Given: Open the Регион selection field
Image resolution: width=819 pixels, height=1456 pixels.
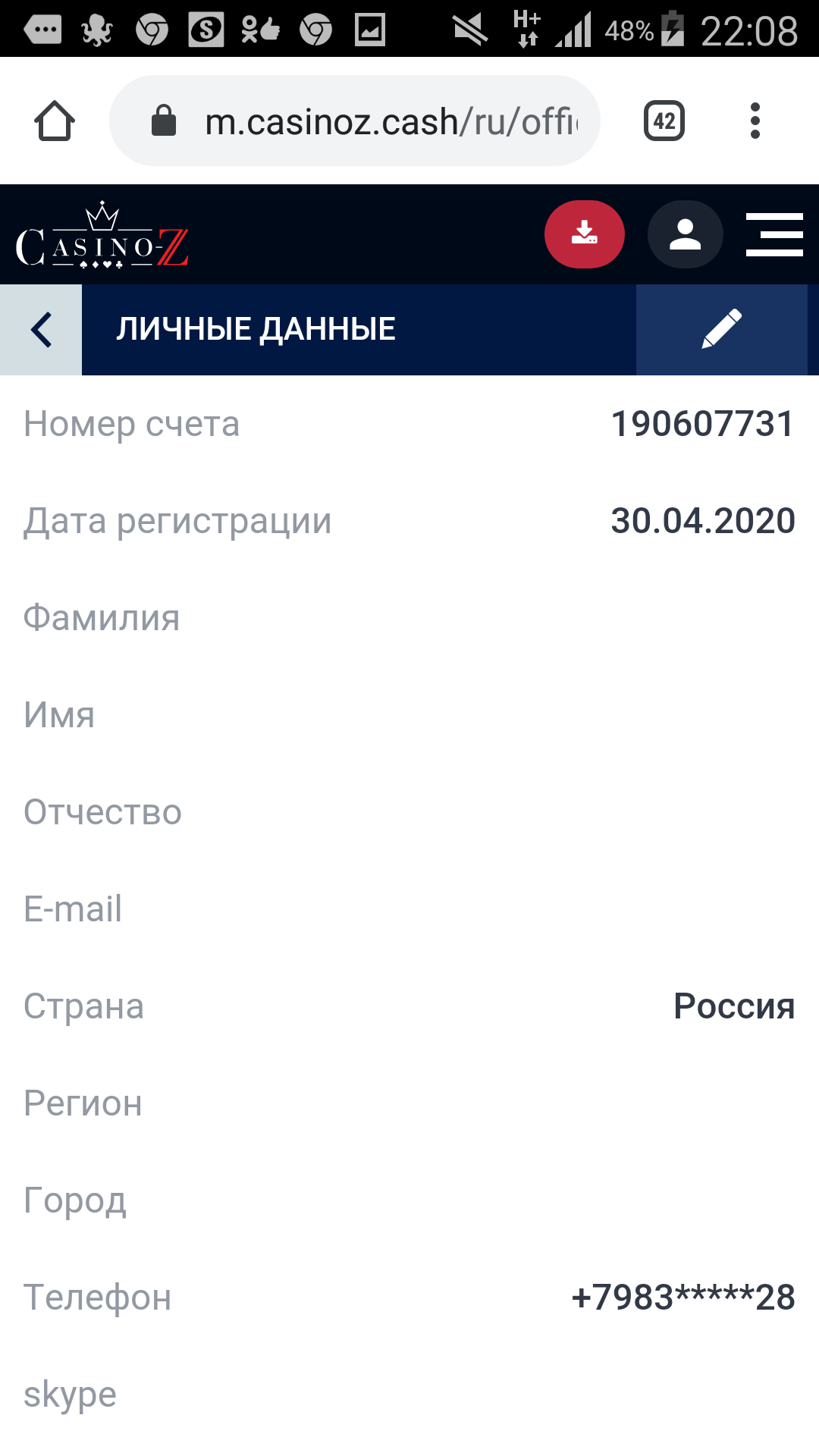Looking at the screenshot, I should pyautogui.click(x=409, y=1103).
